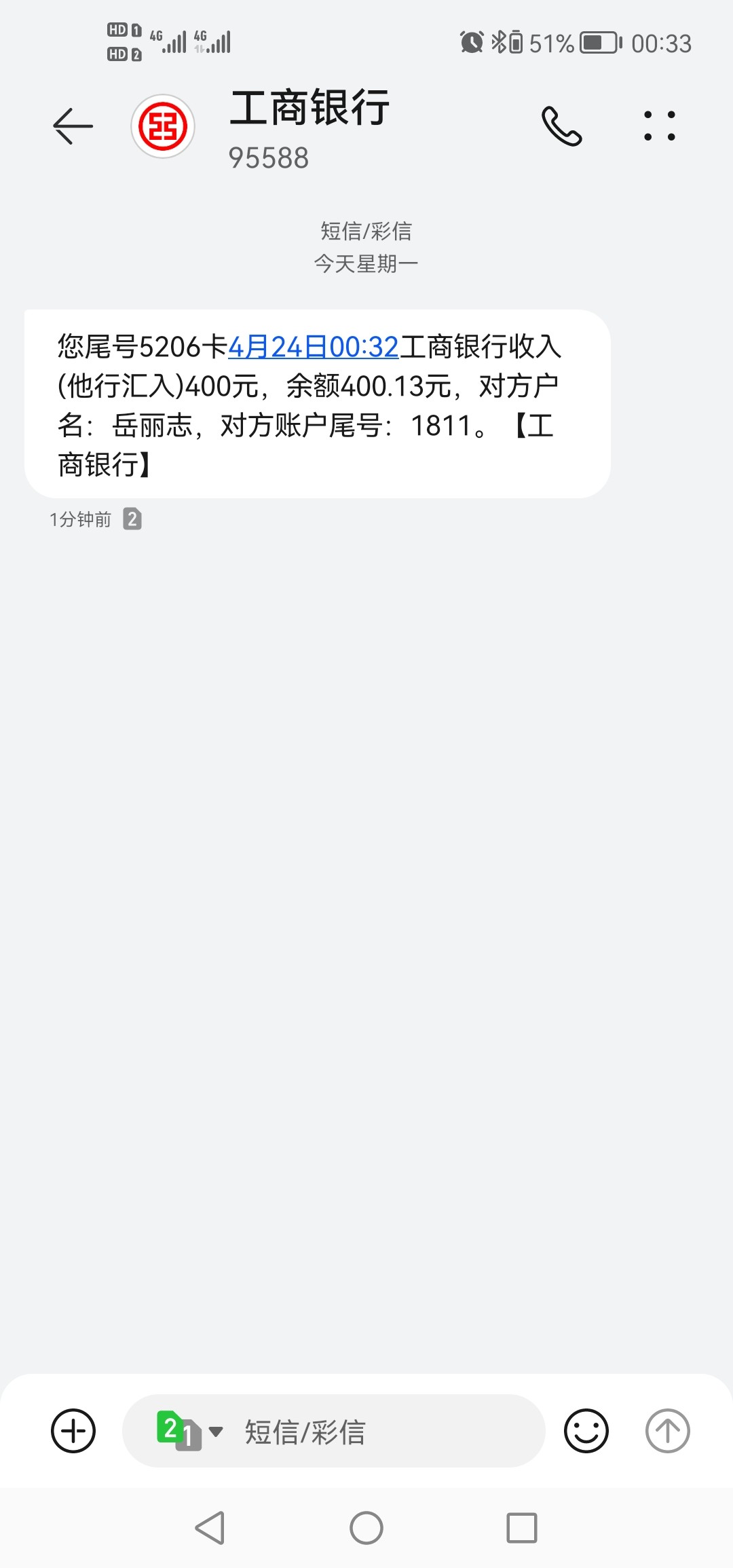The height and width of the screenshot is (1568, 733).
Task: Tap the battery indicator showing 51%
Action: pyautogui.click(x=593, y=42)
